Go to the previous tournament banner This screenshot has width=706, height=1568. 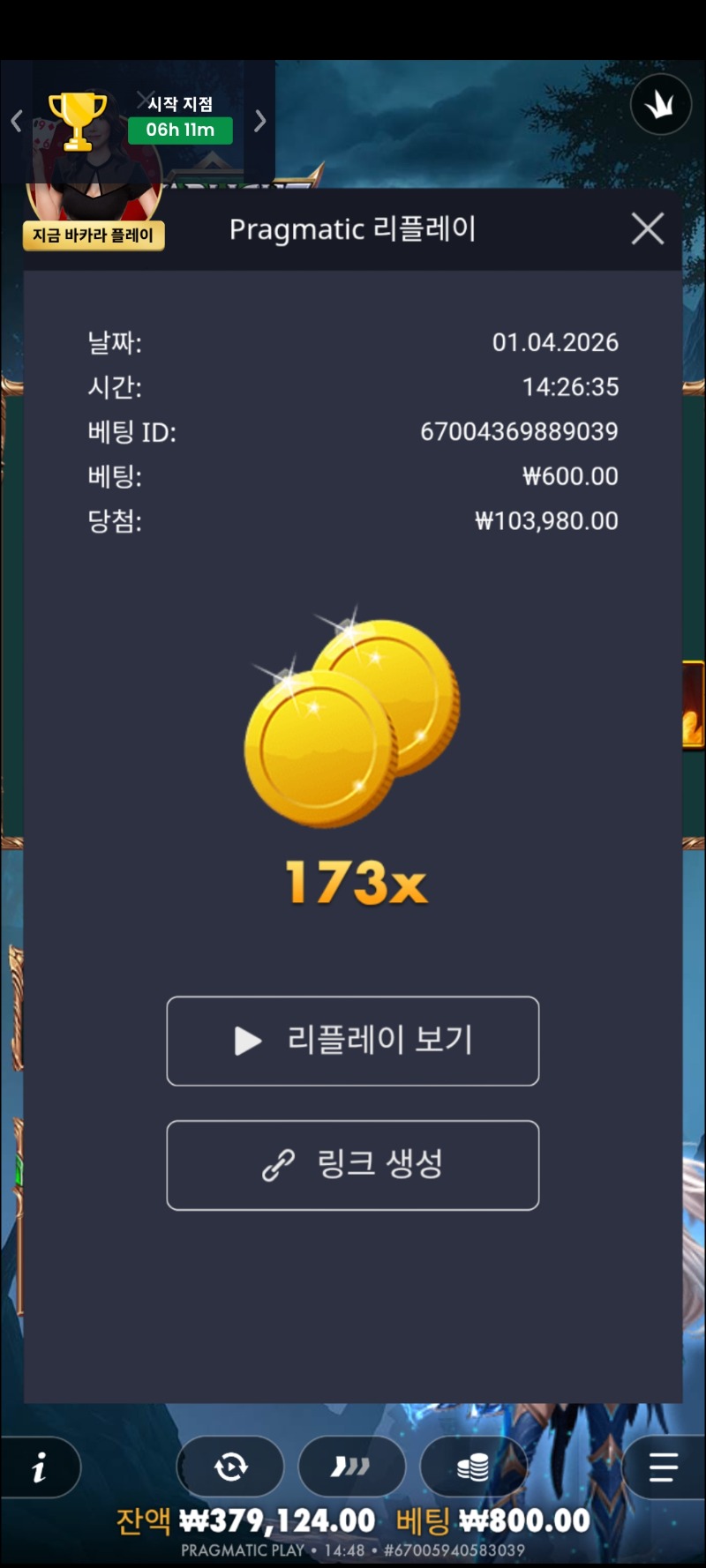[x=16, y=121]
